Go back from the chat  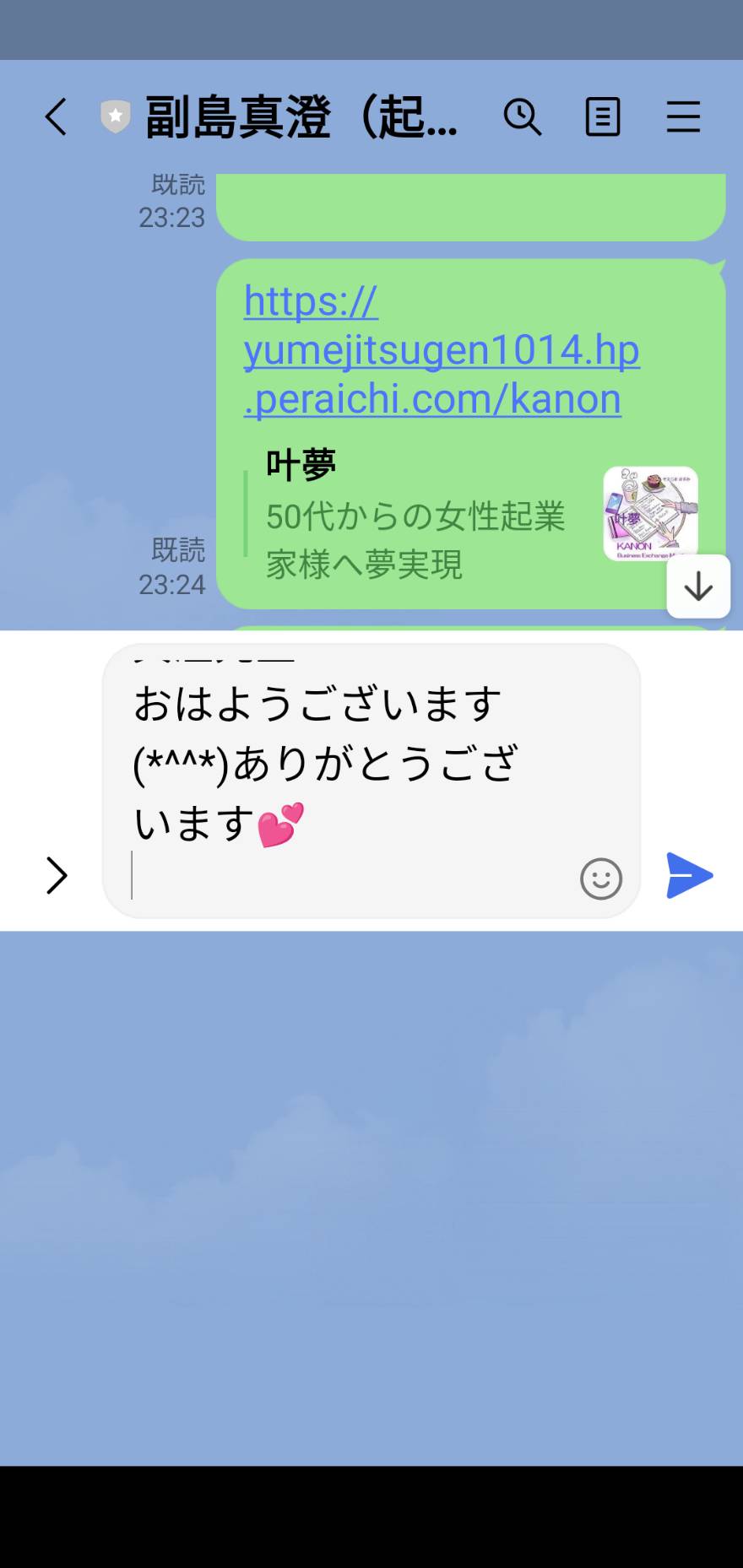[56, 116]
